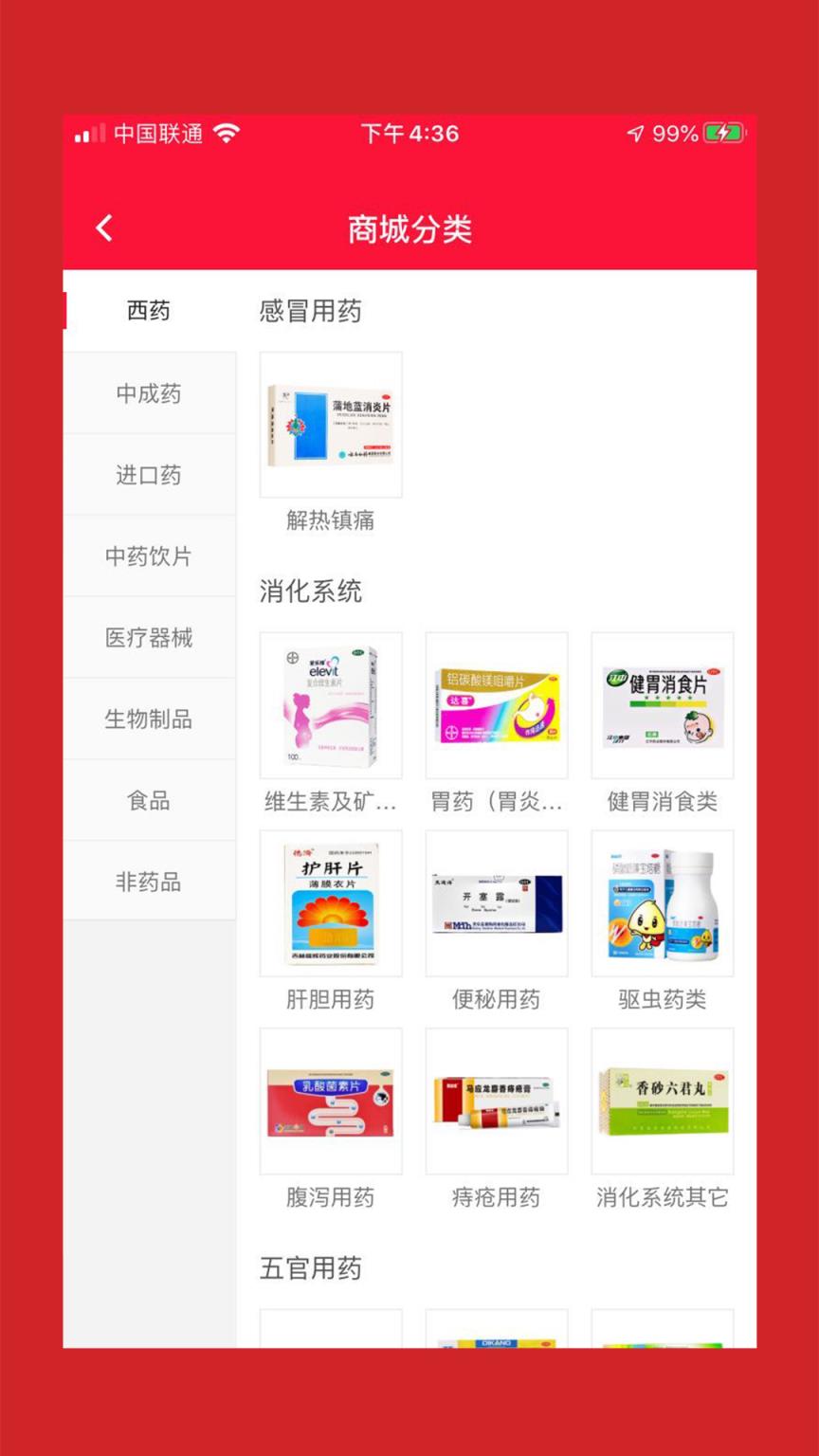Image resolution: width=819 pixels, height=1456 pixels.
Task: Tap the location arrow near the battery percentage
Action: coord(636,134)
